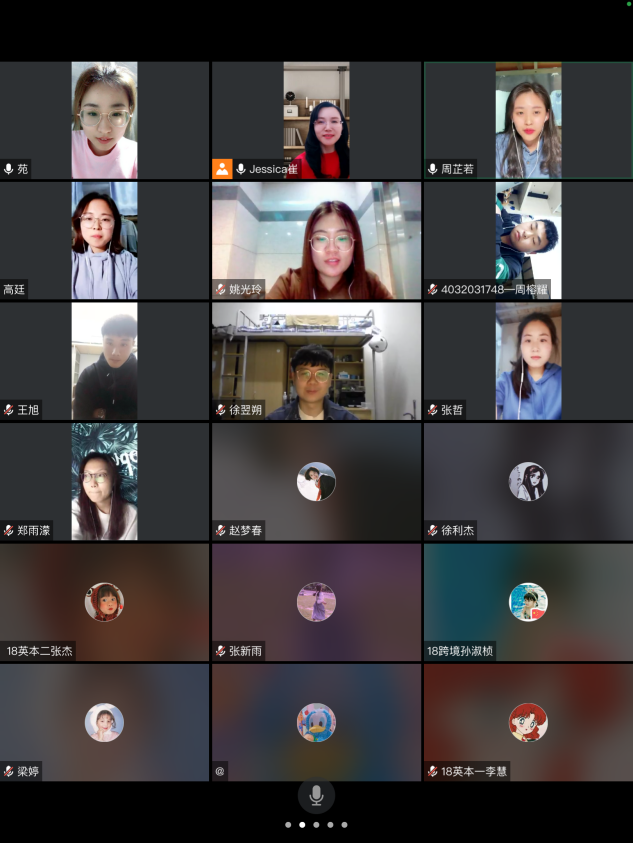Select 苑's video tile
Image resolution: width=633 pixels, height=843 pixels.
click(104, 120)
